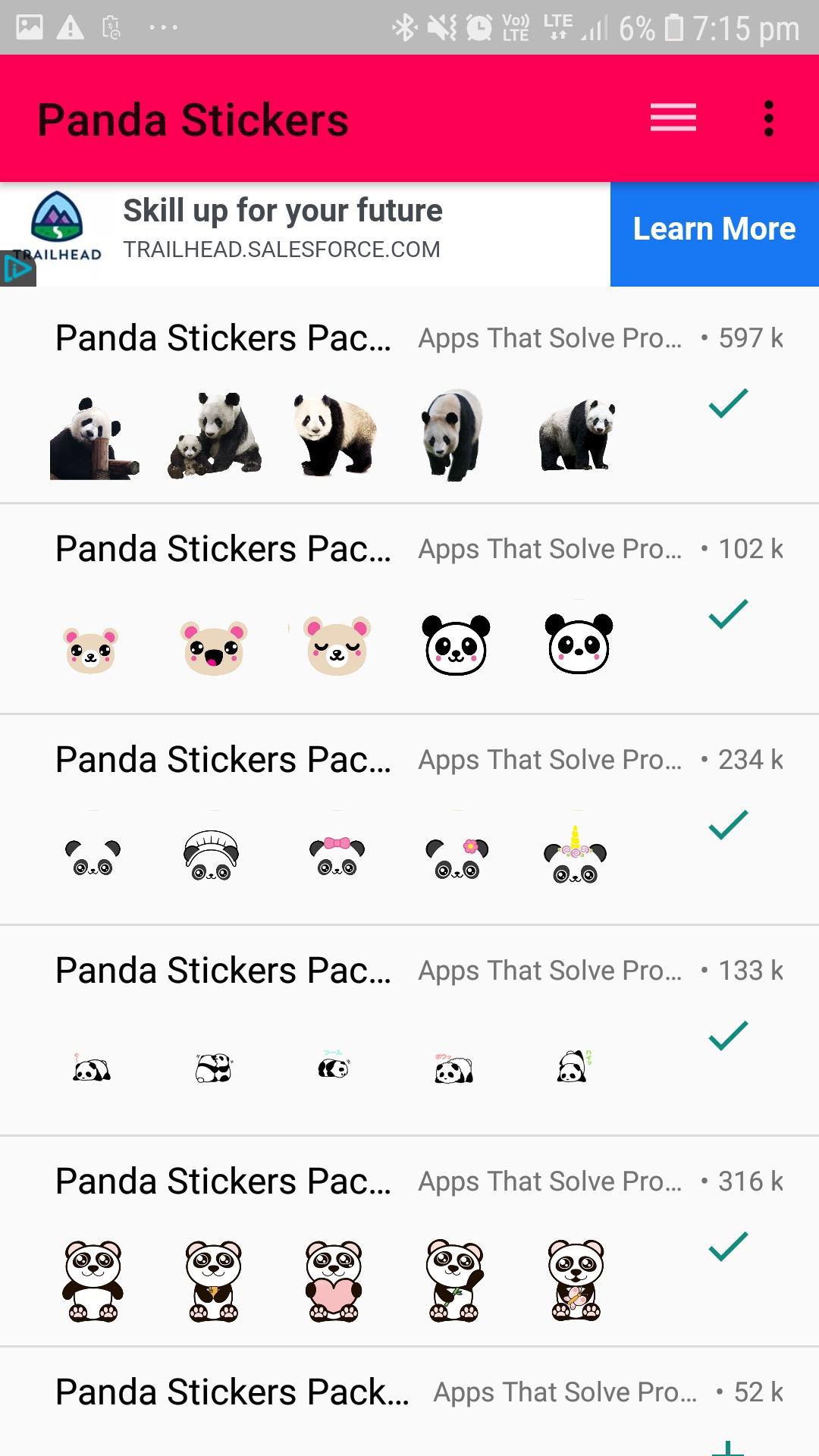The image size is (819, 1456).
Task: Open the first Panda Stickers Pack title
Action: (x=222, y=338)
